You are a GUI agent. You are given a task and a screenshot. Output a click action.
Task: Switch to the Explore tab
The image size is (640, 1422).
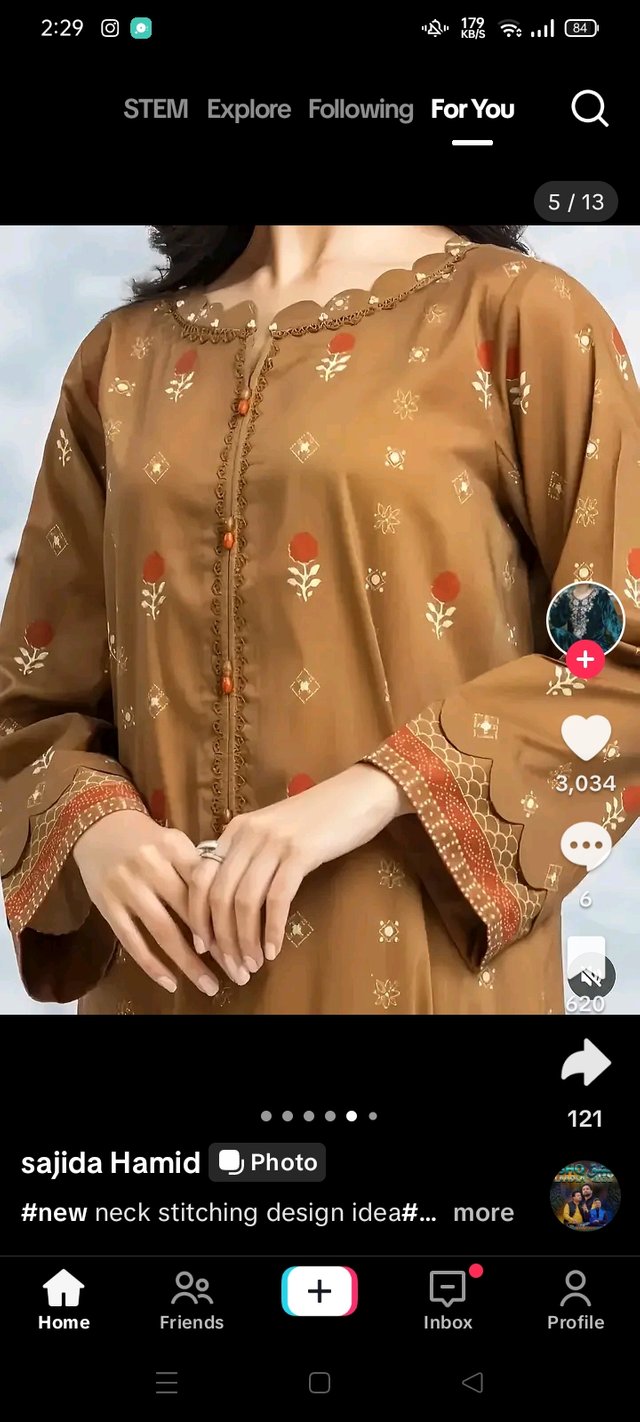(249, 109)
